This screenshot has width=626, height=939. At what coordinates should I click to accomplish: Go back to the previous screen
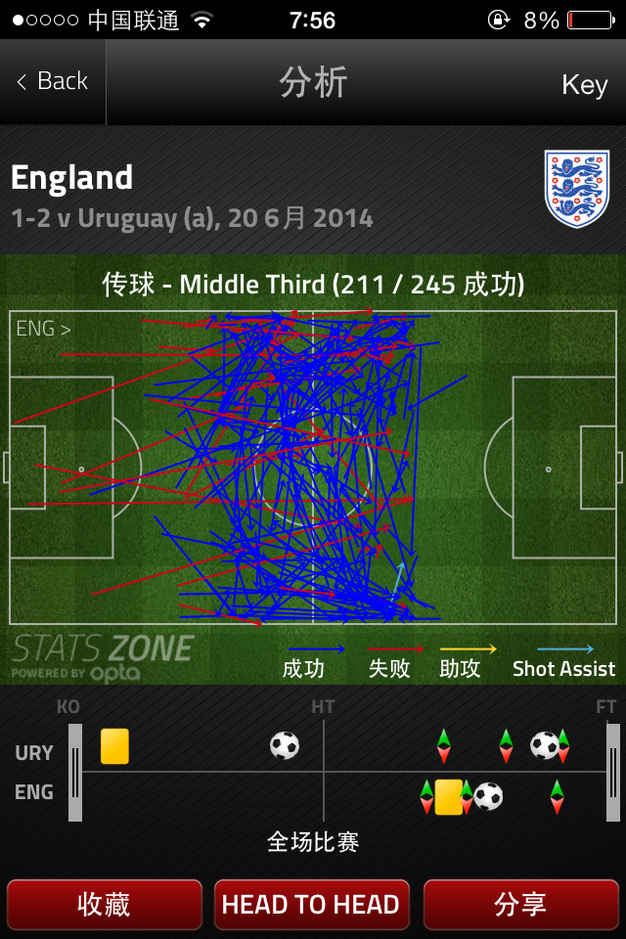coord(52,82)
